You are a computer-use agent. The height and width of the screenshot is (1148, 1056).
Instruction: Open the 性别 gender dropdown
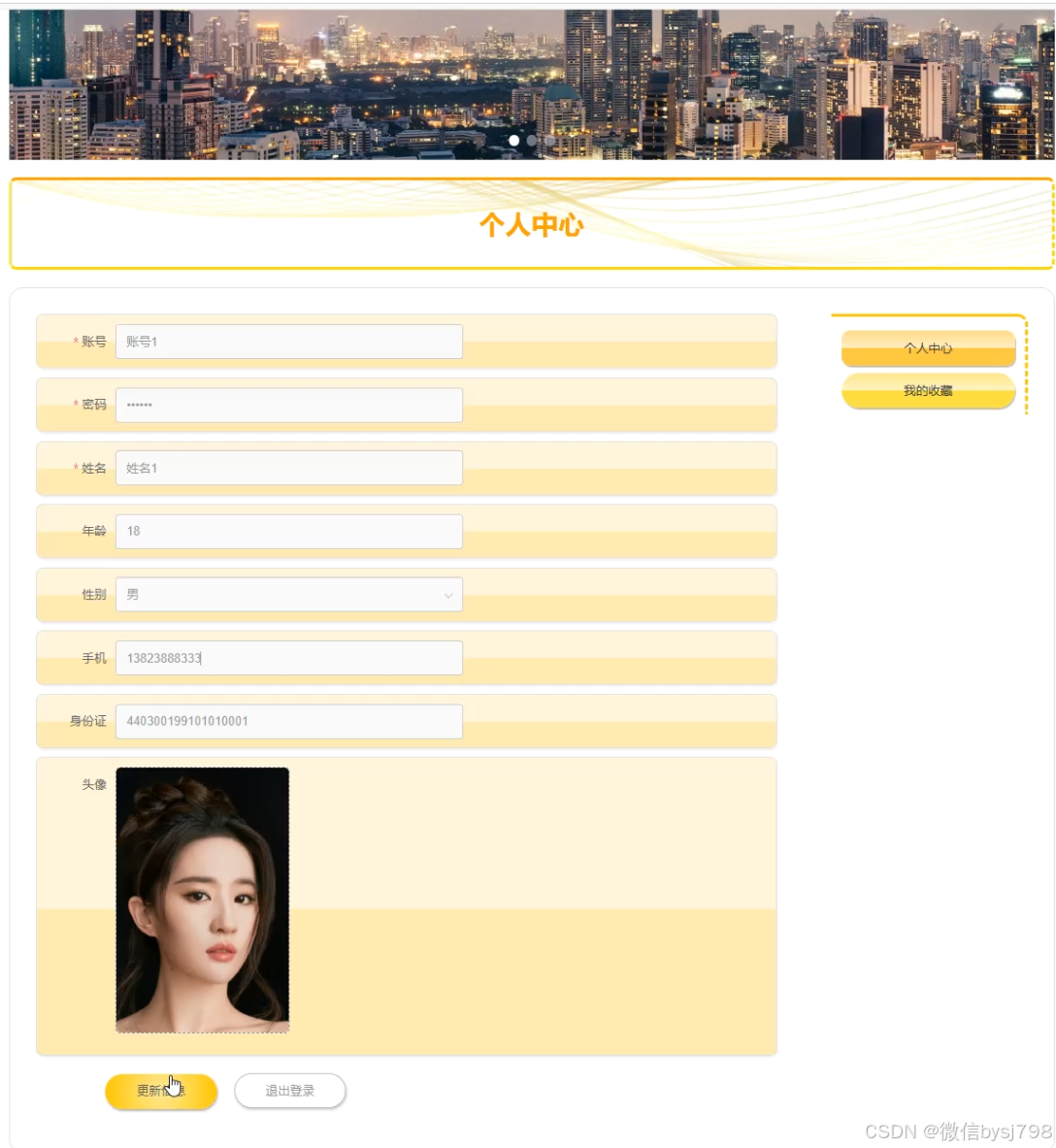[288, 595]
